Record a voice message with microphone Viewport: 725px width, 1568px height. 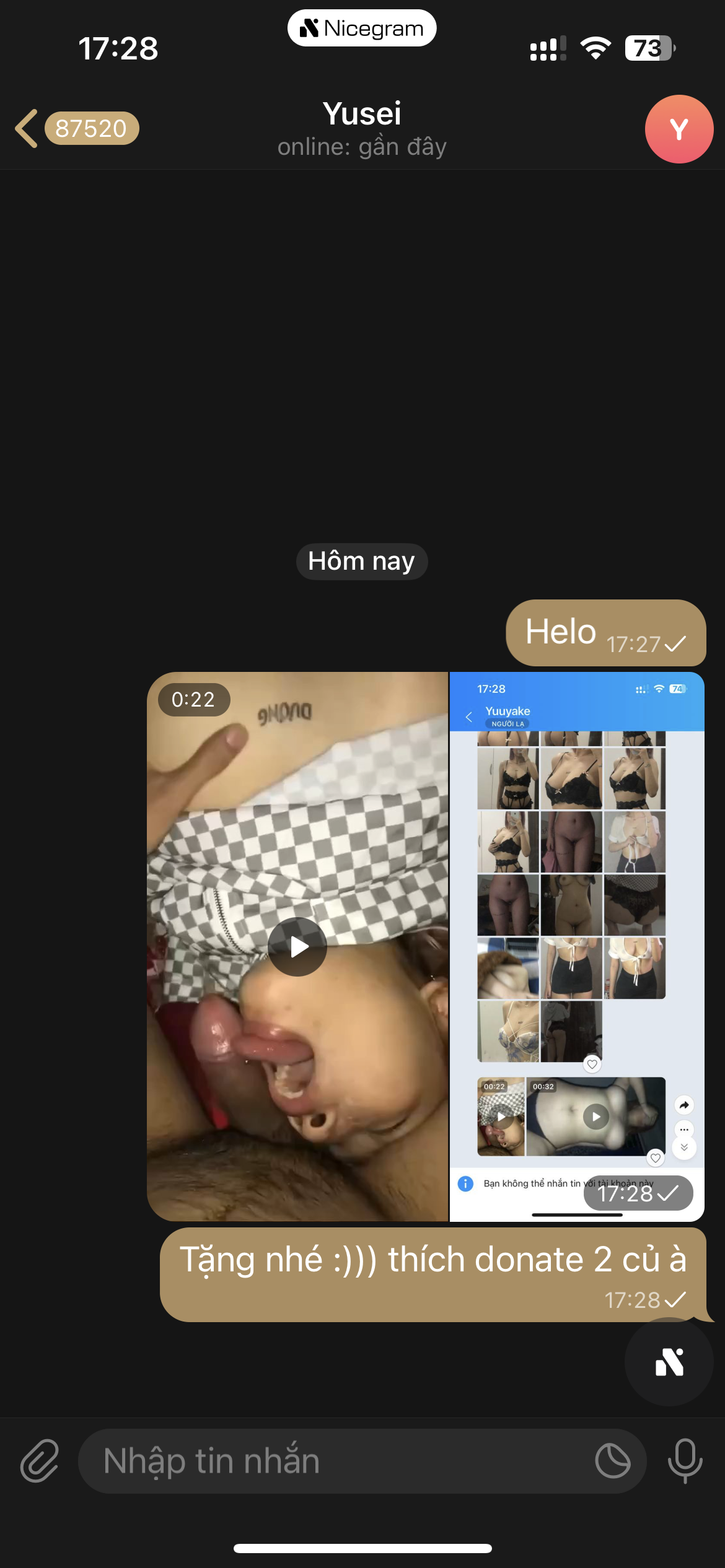(685, 1461)
